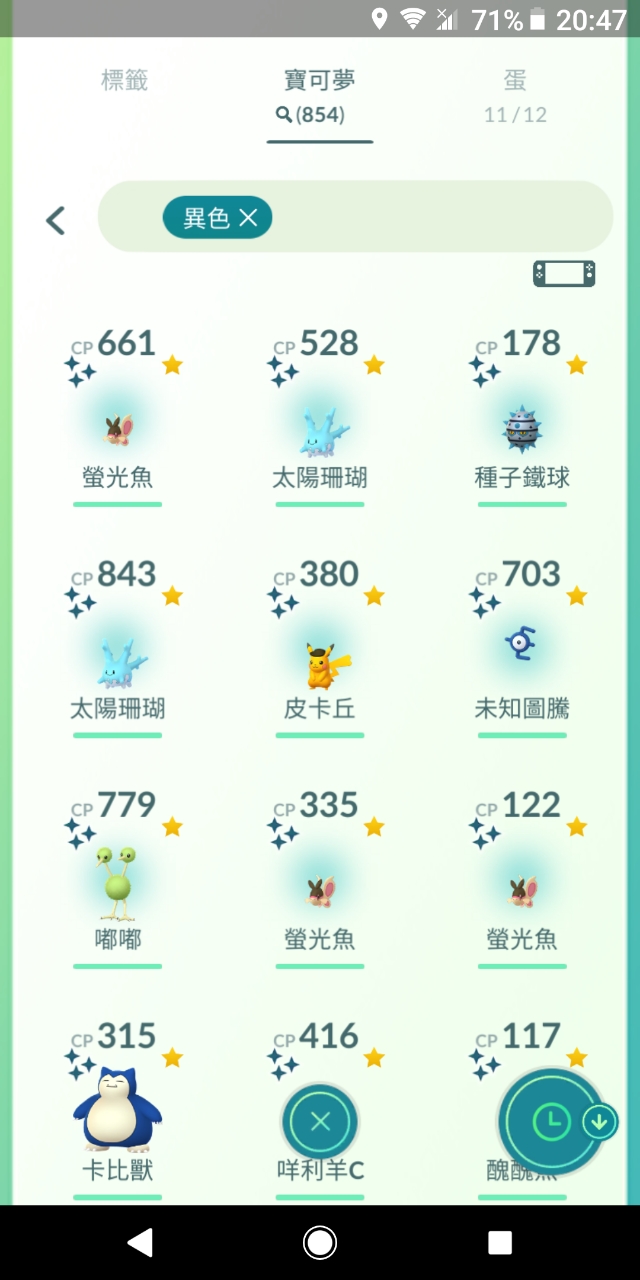The width and height of the screenshot is (640, 1280).
Task: Open the recent sort order button
Action: click(552, 1122)
